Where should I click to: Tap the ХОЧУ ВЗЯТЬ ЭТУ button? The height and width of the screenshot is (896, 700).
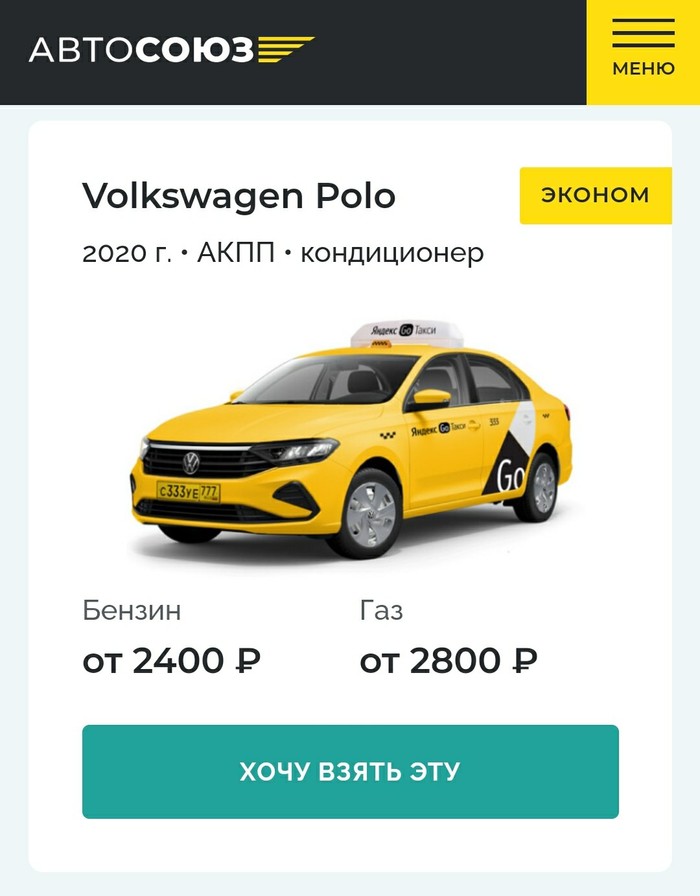tap(350, 772)
